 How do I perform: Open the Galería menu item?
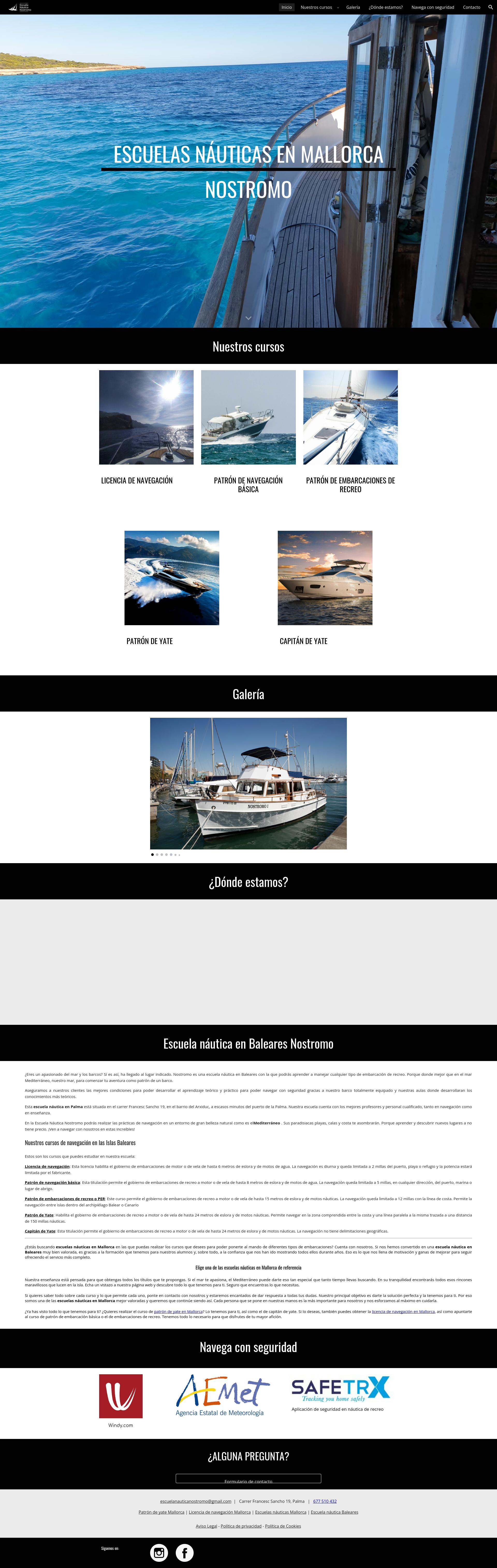point(353,7)
